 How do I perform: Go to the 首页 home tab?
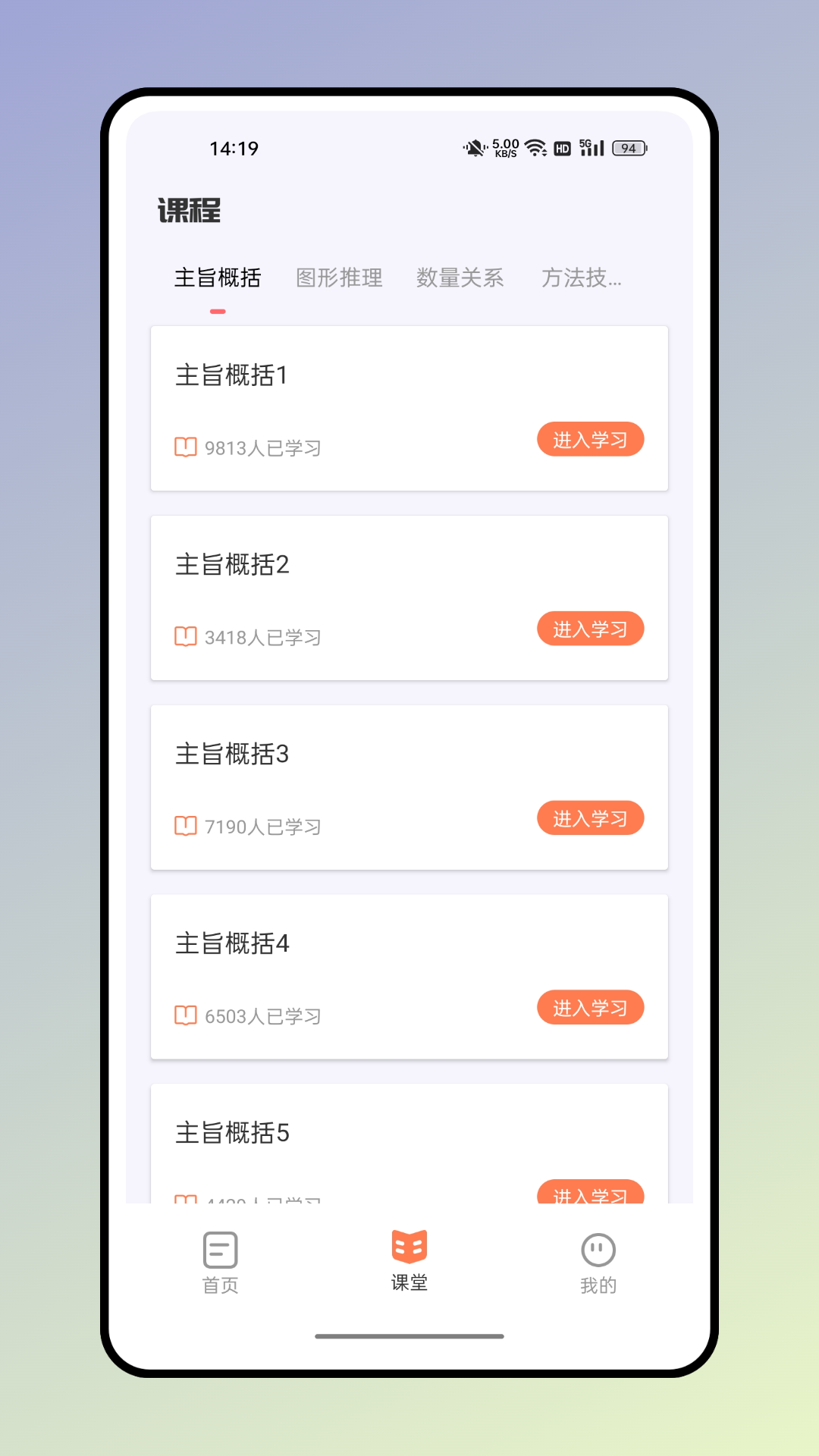(221, 1263)
